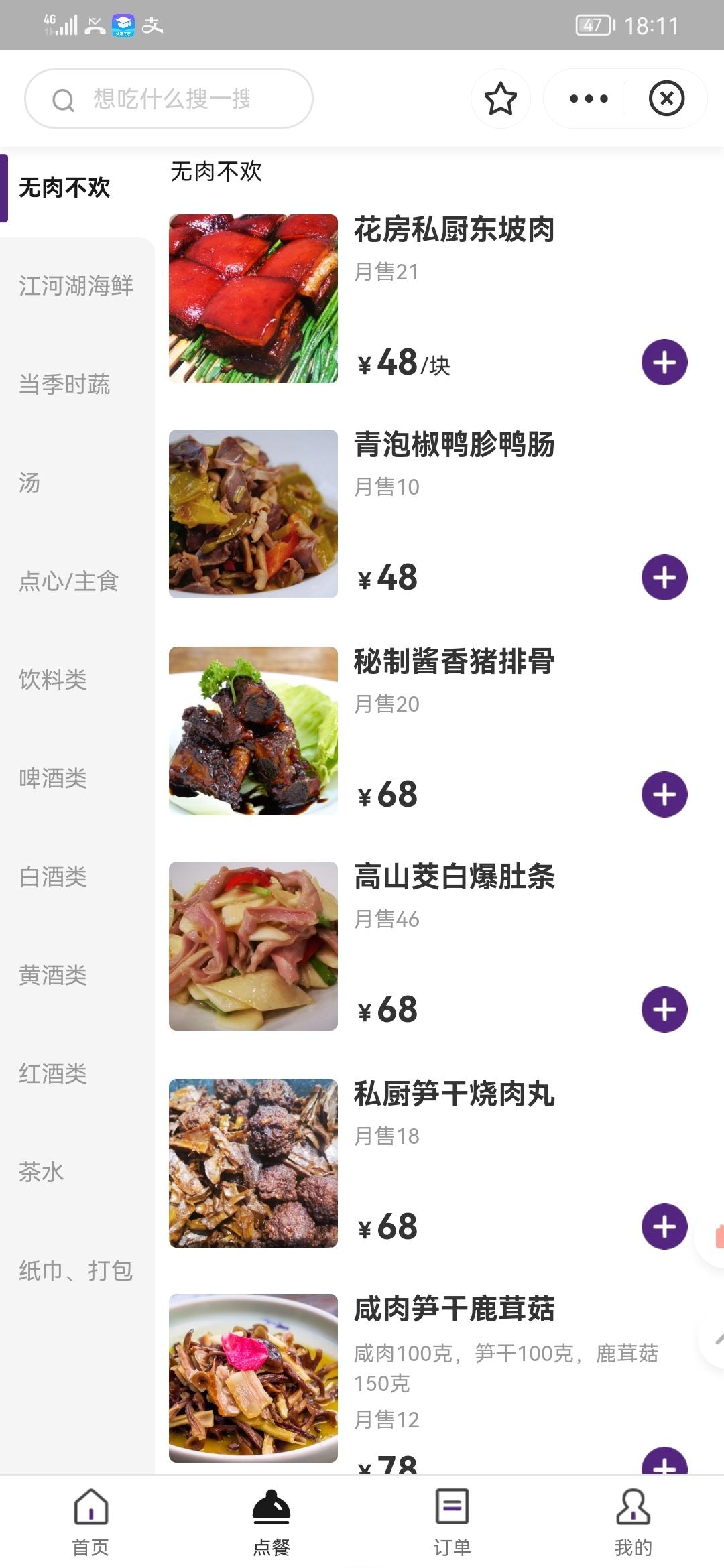This screenshot has width=724, height=1568.
Task: Add 秘制酱香猪排骨 to the order
Action: pyautogui.click(x=664, y=795)
